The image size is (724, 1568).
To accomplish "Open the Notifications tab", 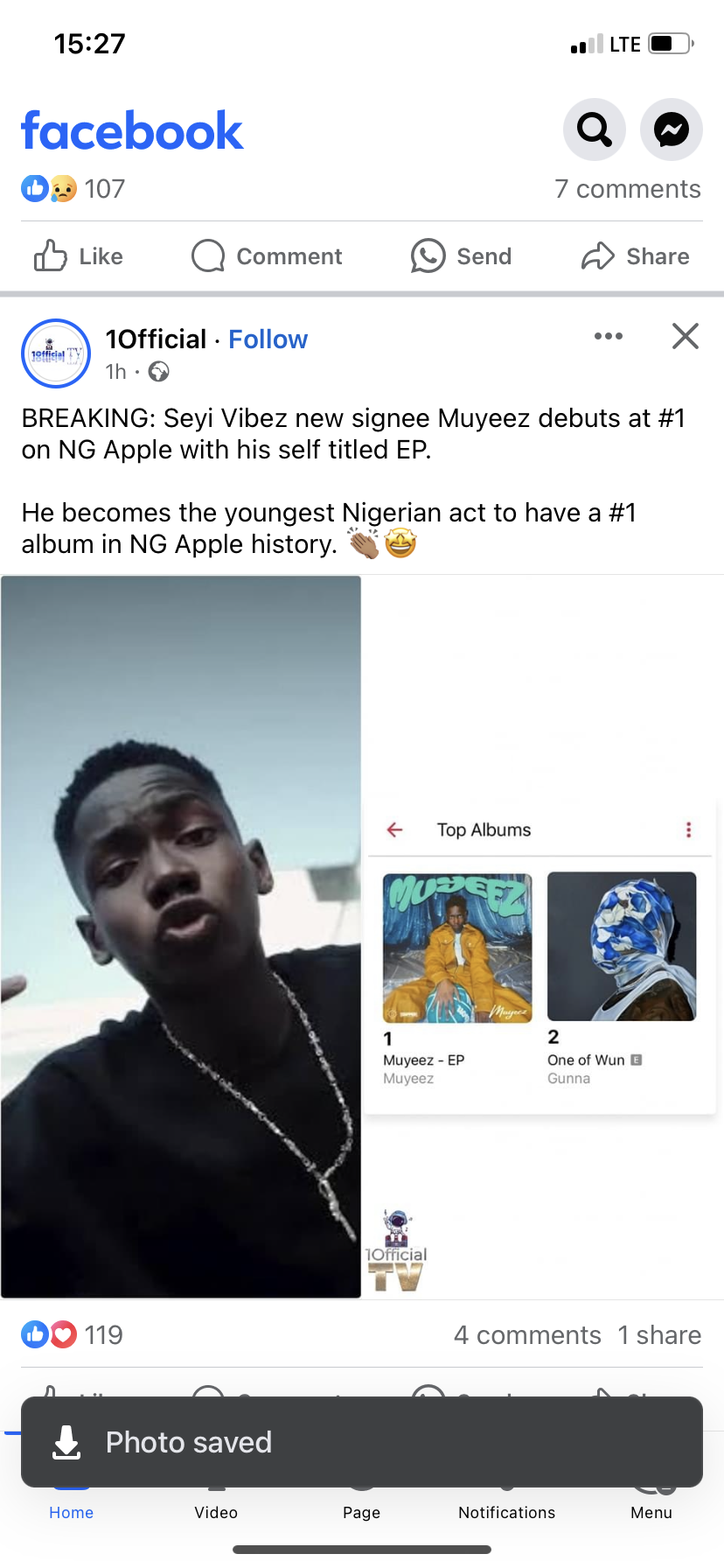I will pyautogui.click(x=506, y=1512).
